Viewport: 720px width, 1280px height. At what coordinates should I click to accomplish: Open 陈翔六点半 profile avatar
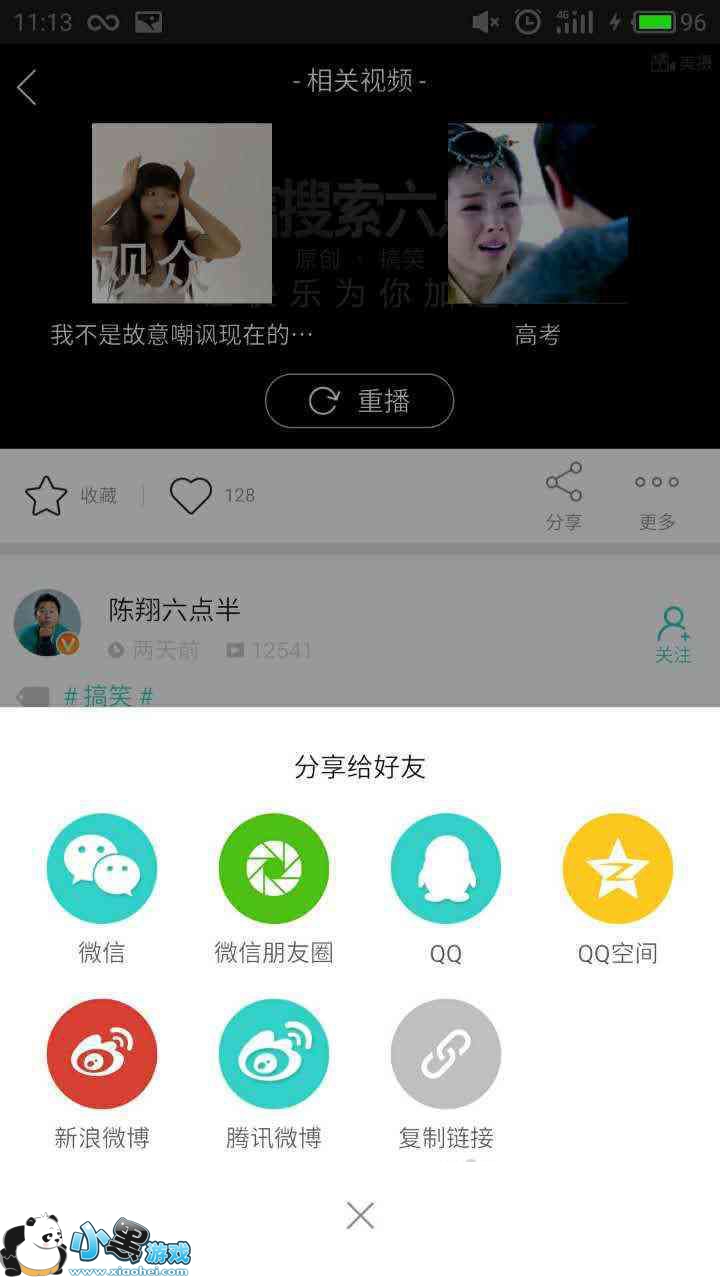click(x=47, y=623)
